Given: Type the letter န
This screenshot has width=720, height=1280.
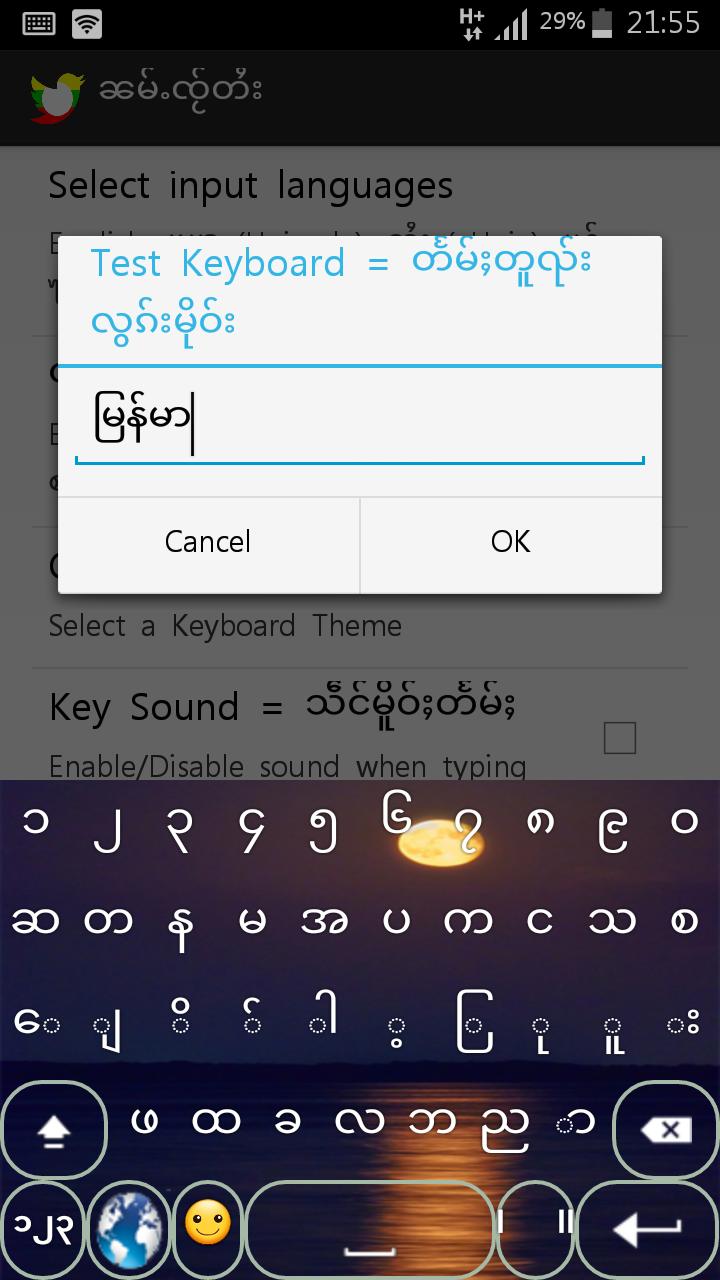Looking at the screenshot, I should click(x=182, y=922).
